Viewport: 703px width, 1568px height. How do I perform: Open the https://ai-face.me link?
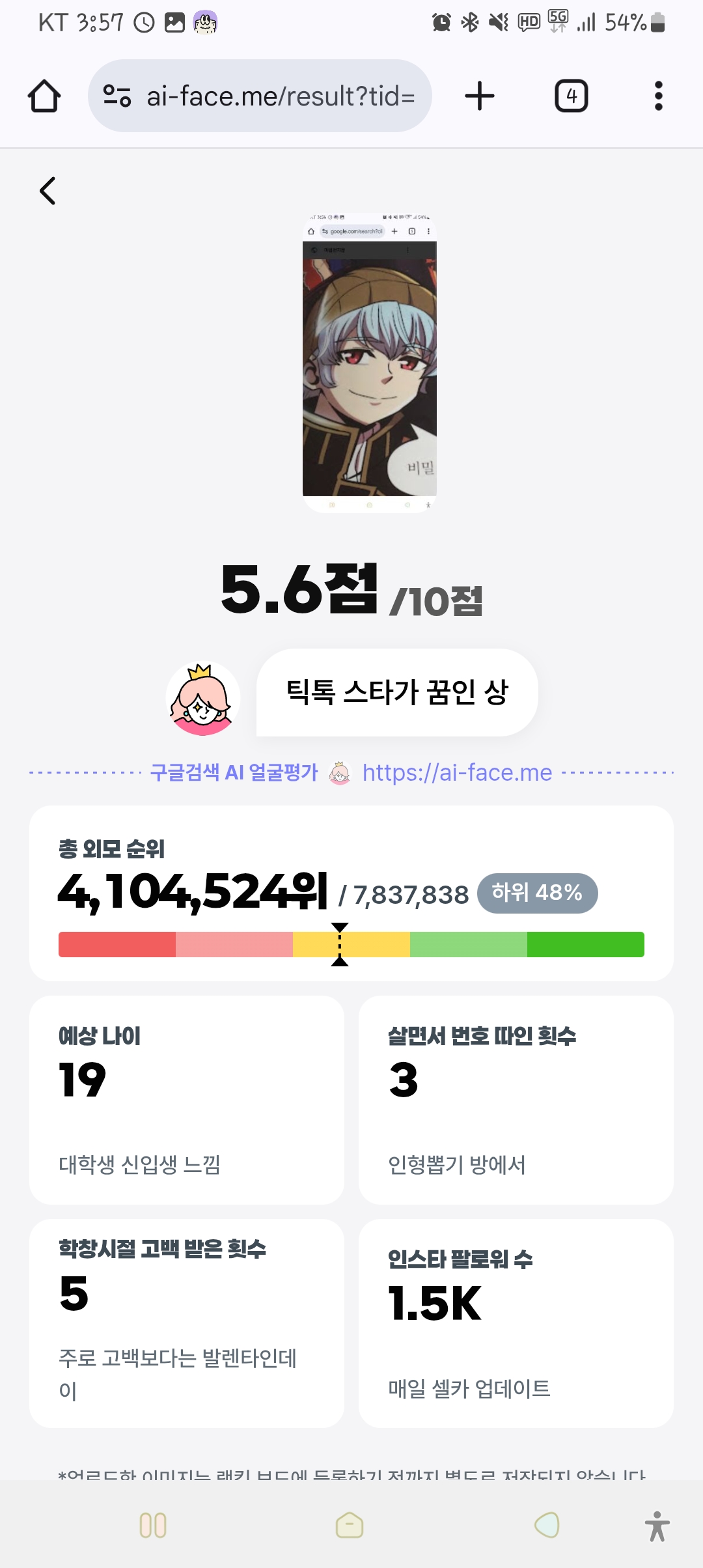click(457, 772)
